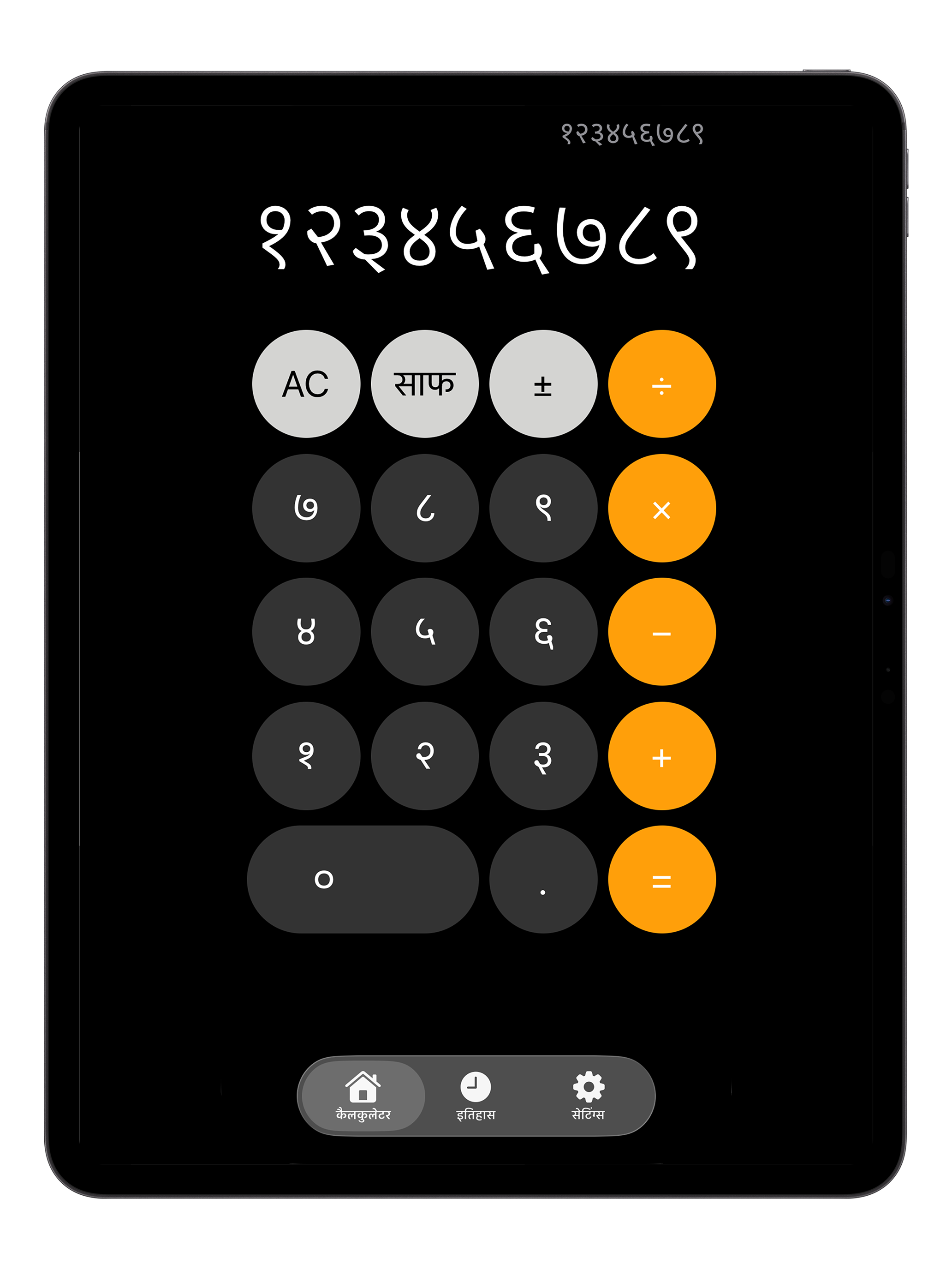
Task: Select the plus + operator
Action: click(x=661, y=755)
